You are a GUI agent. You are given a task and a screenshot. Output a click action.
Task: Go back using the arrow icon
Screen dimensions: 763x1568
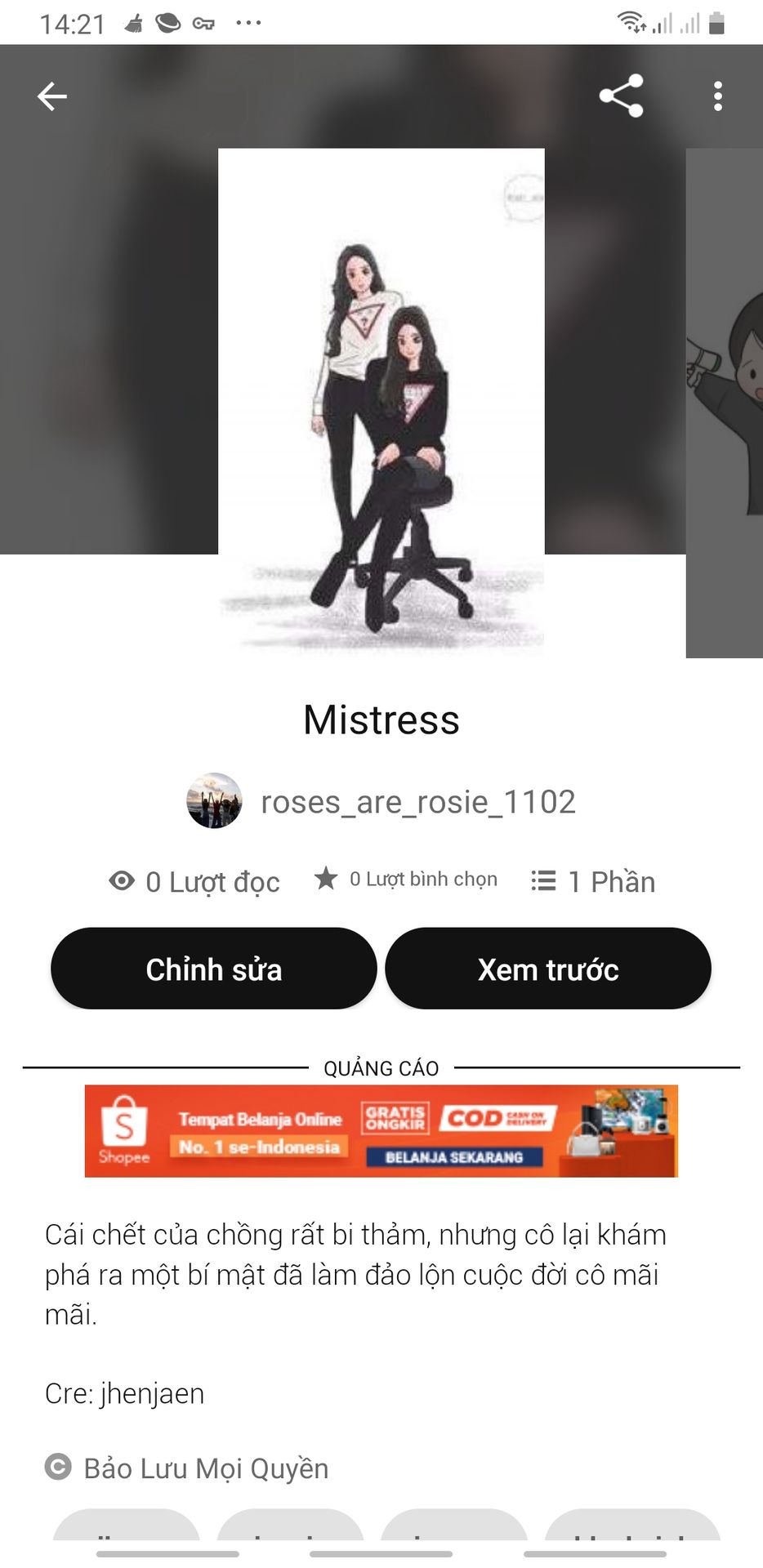pyautogui.click(x=52, y=96)
